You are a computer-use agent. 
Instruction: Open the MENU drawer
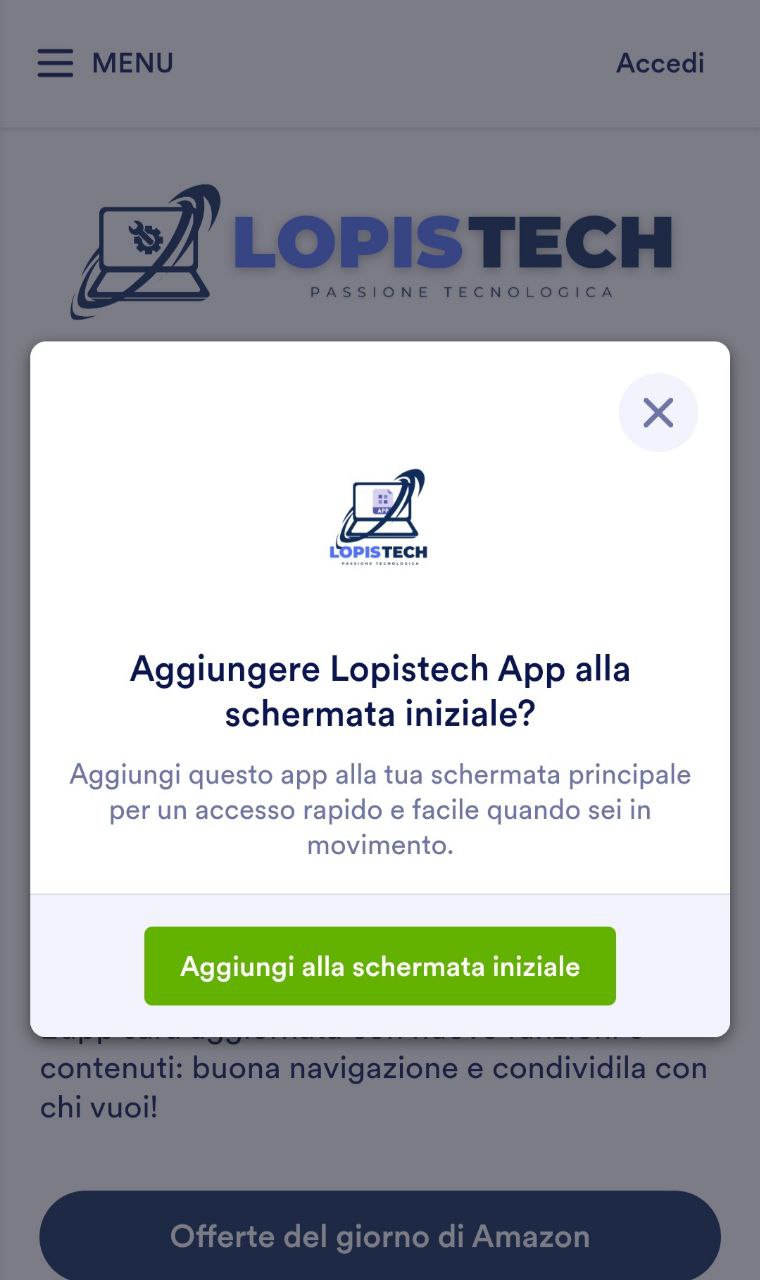point(105,63)
